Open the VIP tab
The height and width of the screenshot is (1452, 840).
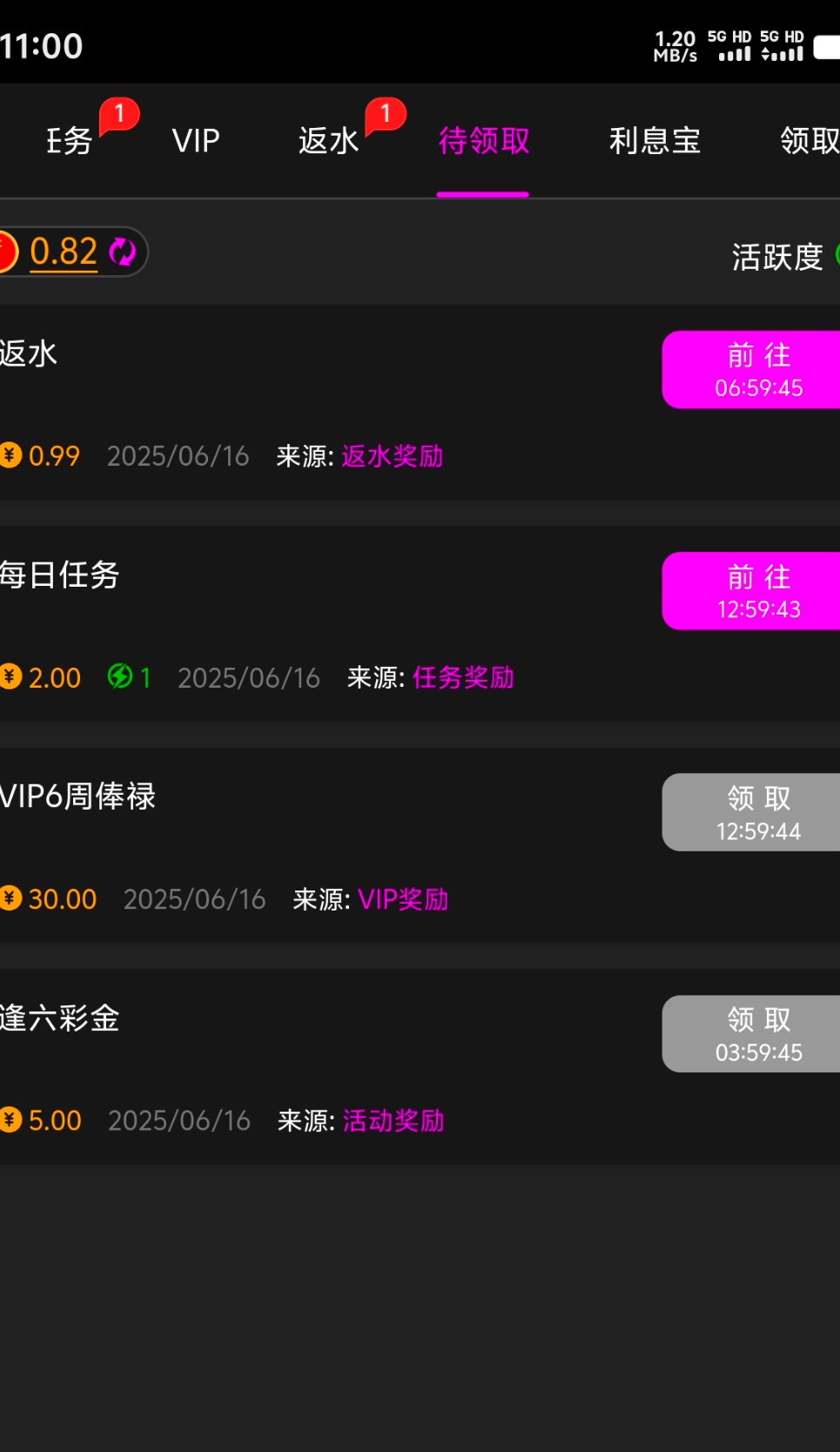point(196,140)
